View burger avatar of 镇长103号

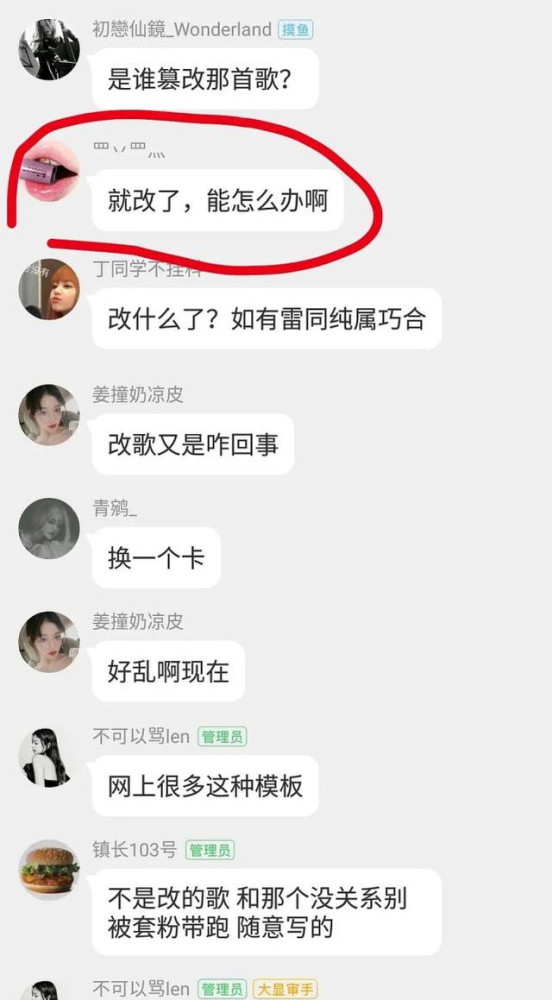pos(49,870)
